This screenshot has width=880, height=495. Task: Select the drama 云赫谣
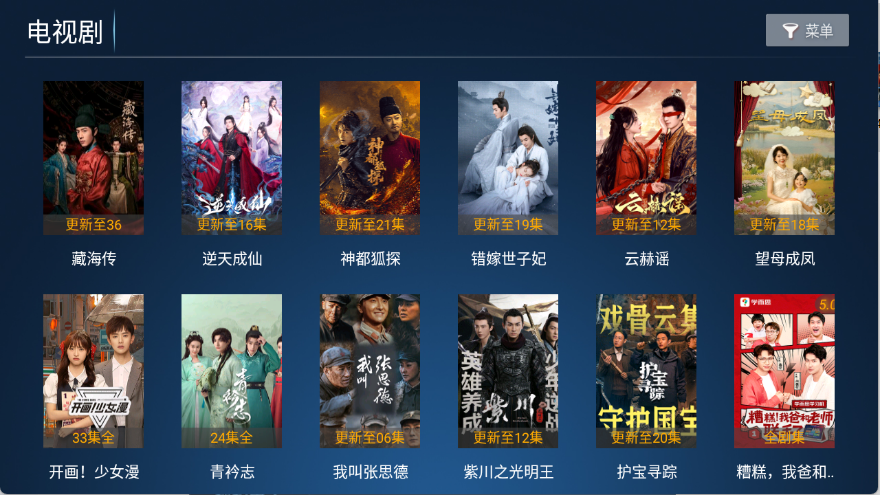tap(646, 158)
